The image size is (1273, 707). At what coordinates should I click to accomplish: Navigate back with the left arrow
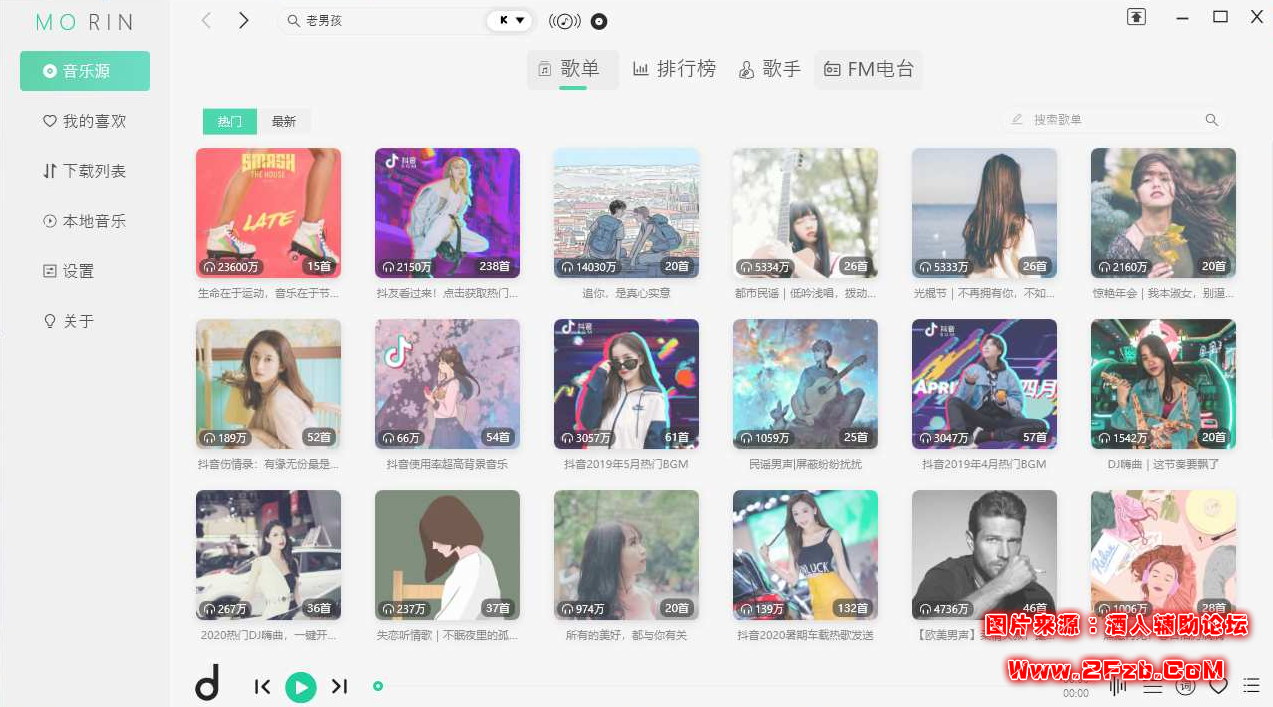[206, 20]
